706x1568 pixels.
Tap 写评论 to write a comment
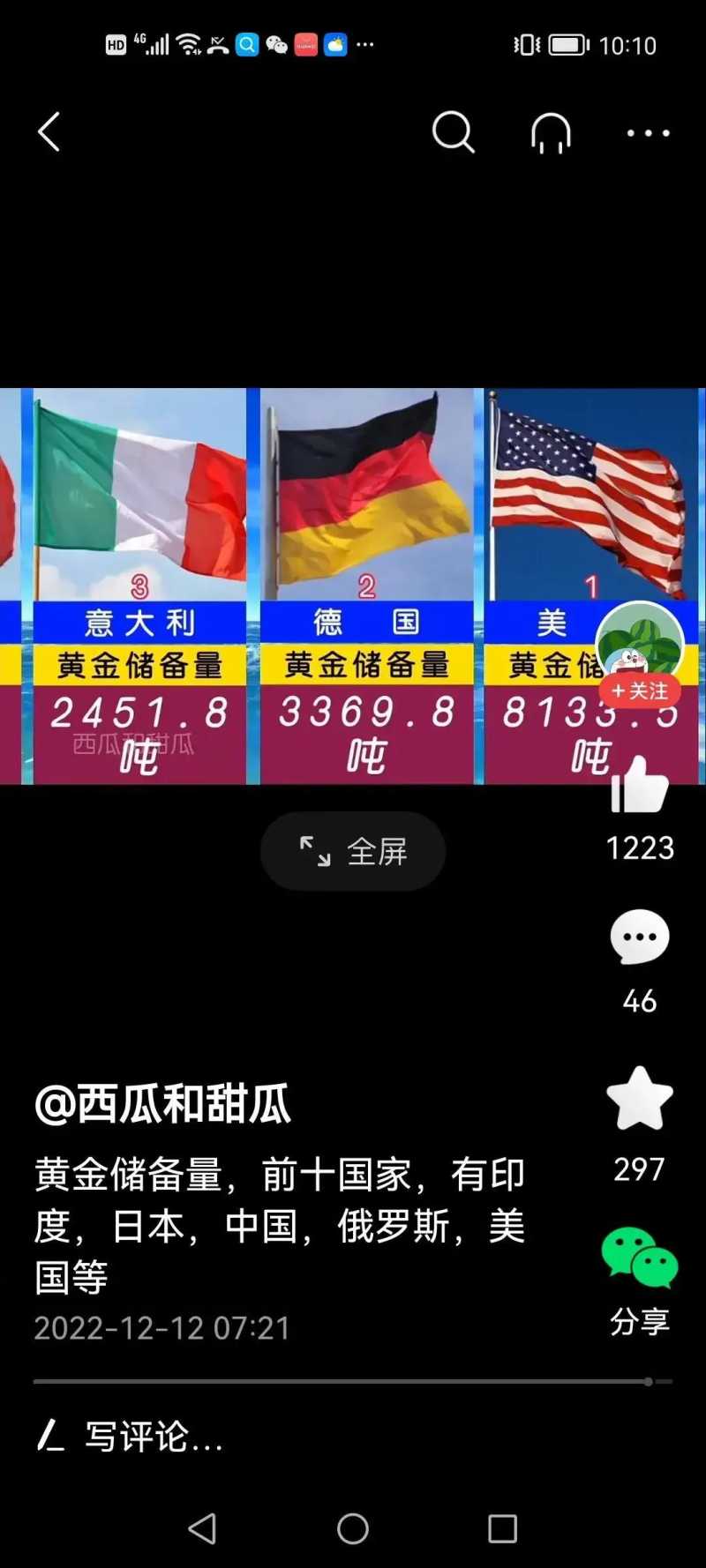pyautogui.click(x=154, y=1437)
